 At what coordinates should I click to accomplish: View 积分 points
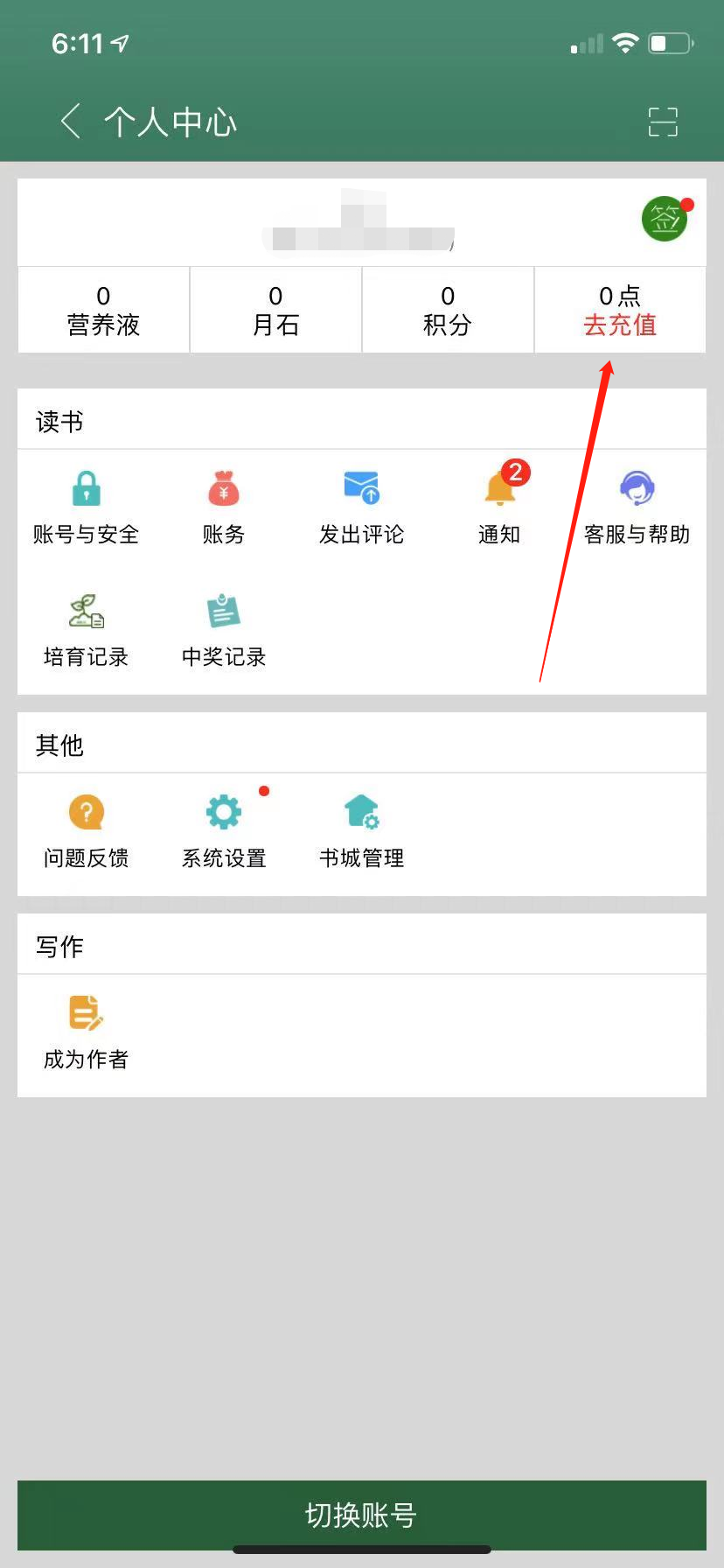pos(448,311)
